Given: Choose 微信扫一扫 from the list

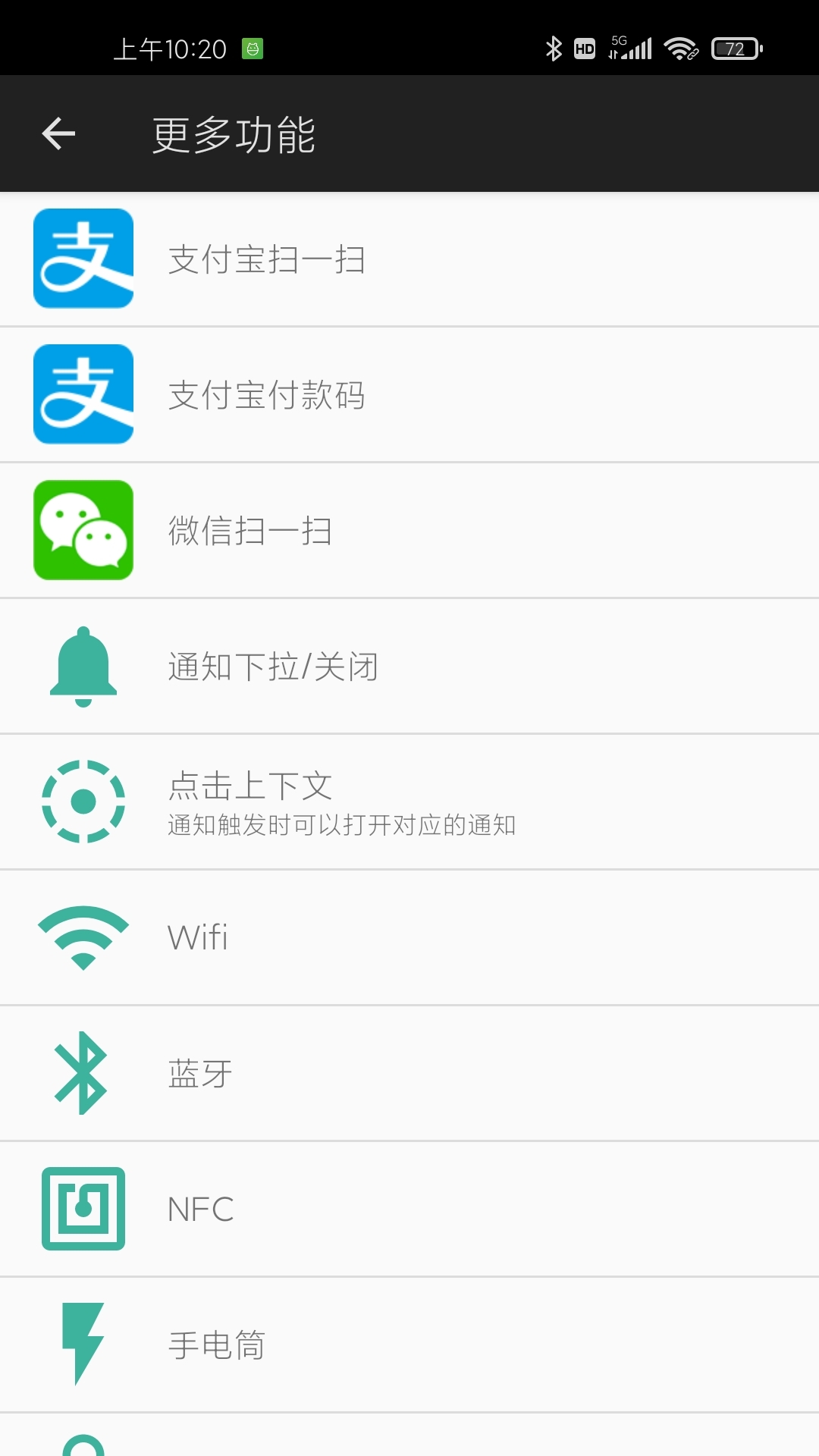Looking at the screenshot, I should [409, 530].
